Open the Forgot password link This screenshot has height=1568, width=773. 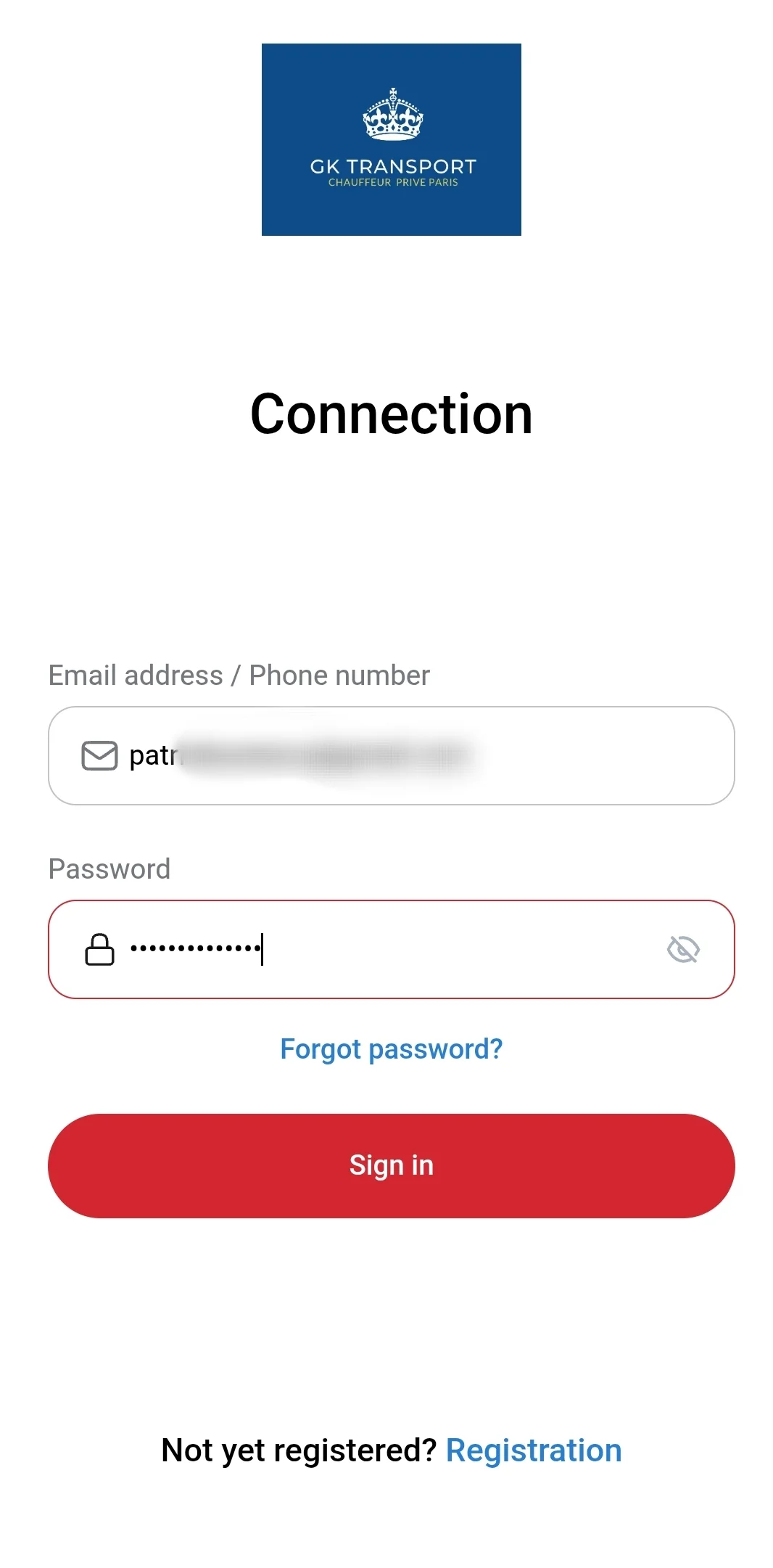click(391, 1049)
